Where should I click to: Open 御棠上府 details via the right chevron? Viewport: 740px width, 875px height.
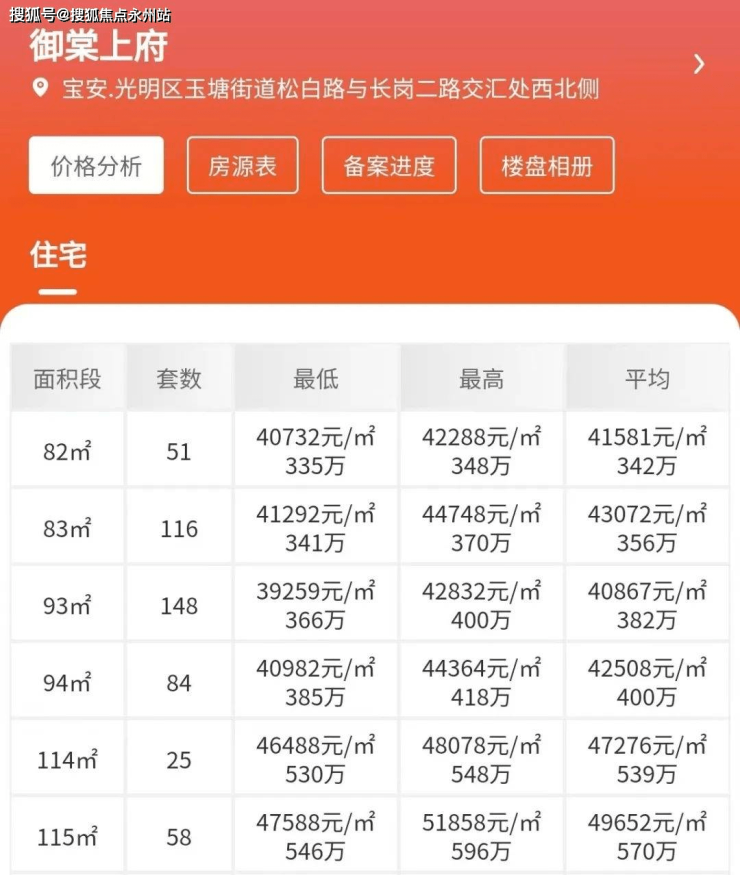pyautogui.click(x=699, y=65)
